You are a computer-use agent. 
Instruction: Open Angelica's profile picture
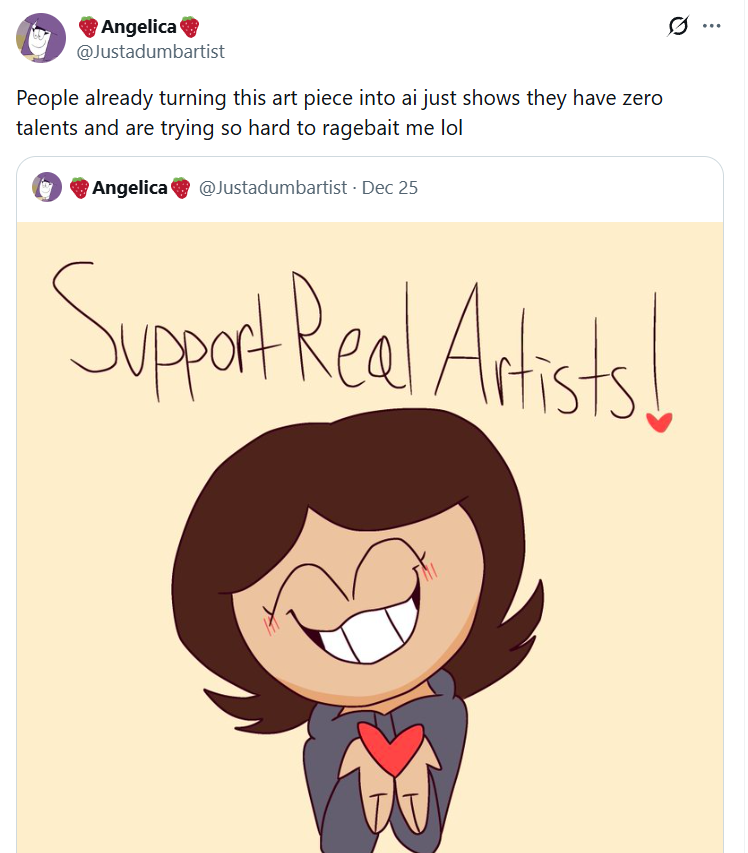pos(42,39)
